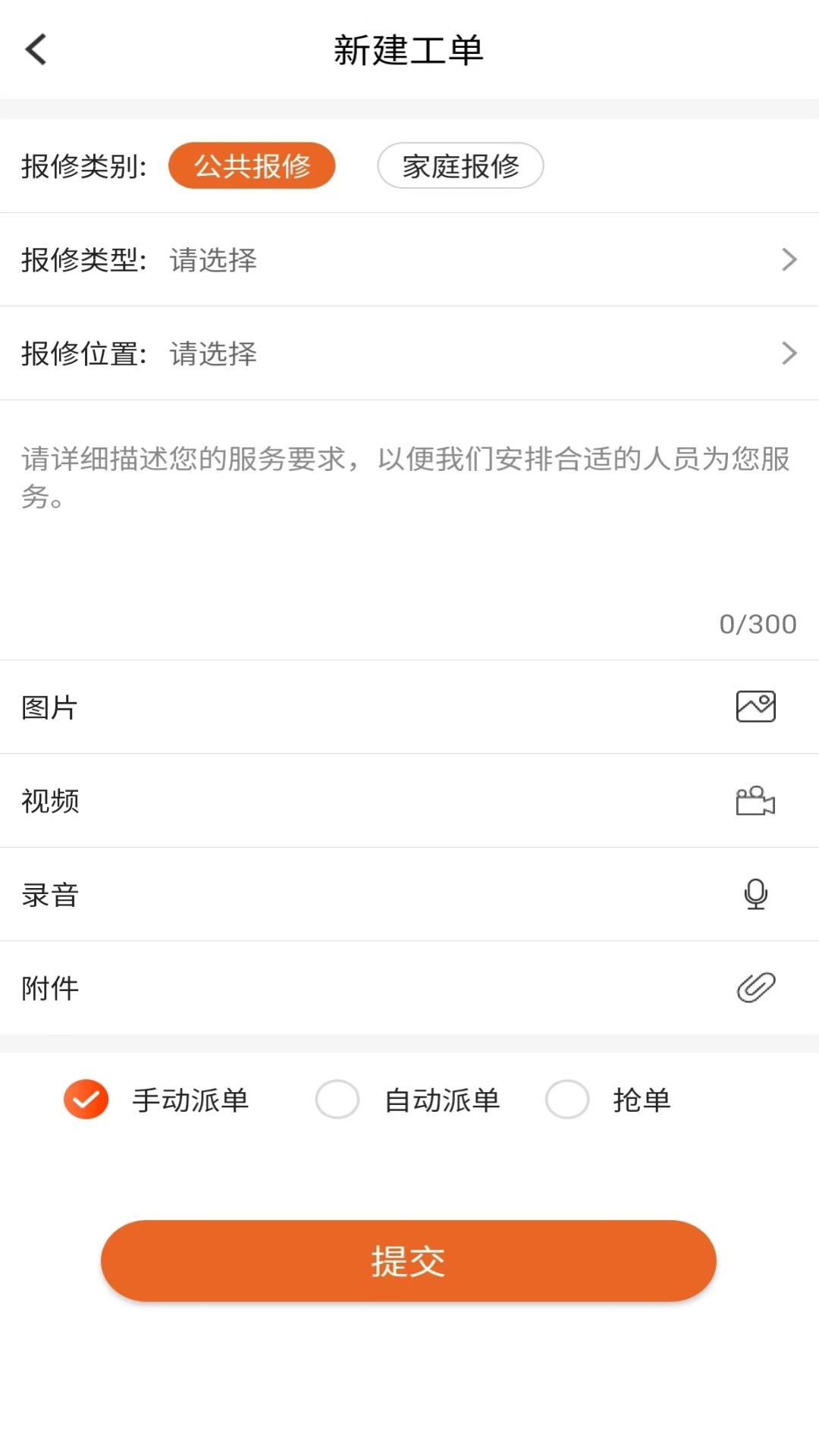Select the 公共报修 category chip
Screen dimensions: 819x1456
(252, 165)
